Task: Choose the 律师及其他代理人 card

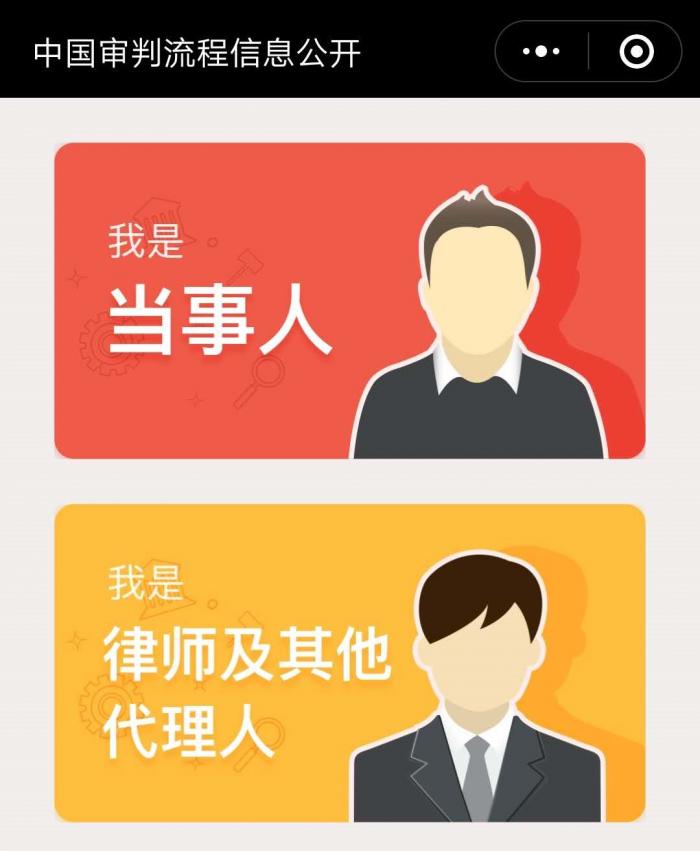Action: point(349,662)
